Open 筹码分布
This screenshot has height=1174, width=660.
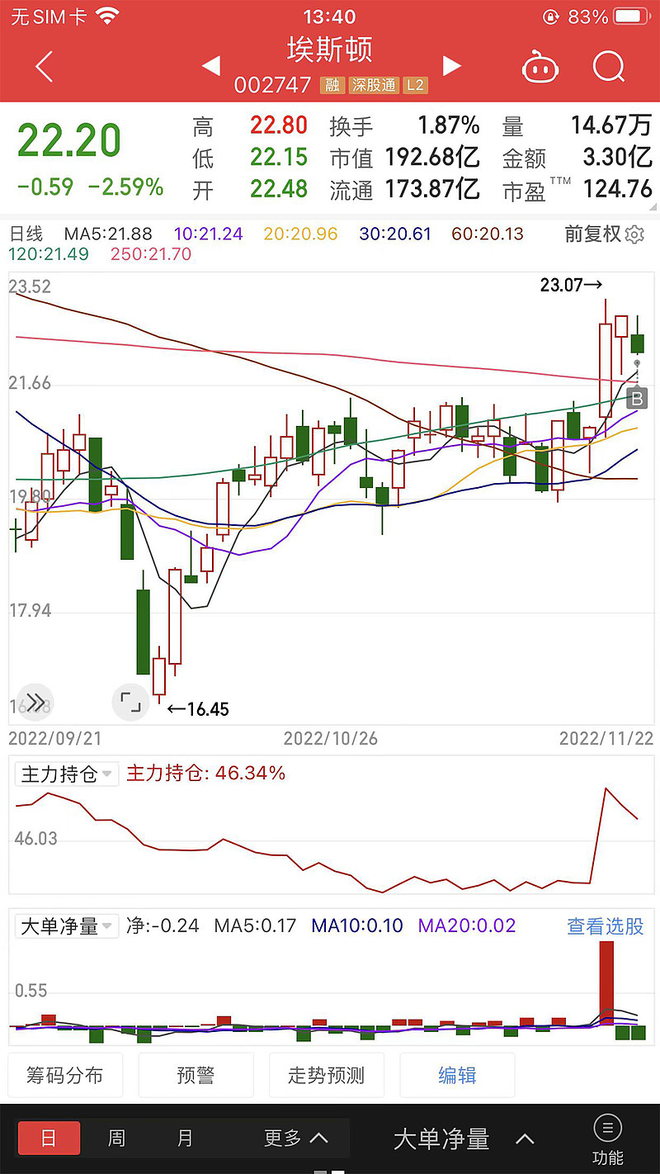pos(65,1075)
